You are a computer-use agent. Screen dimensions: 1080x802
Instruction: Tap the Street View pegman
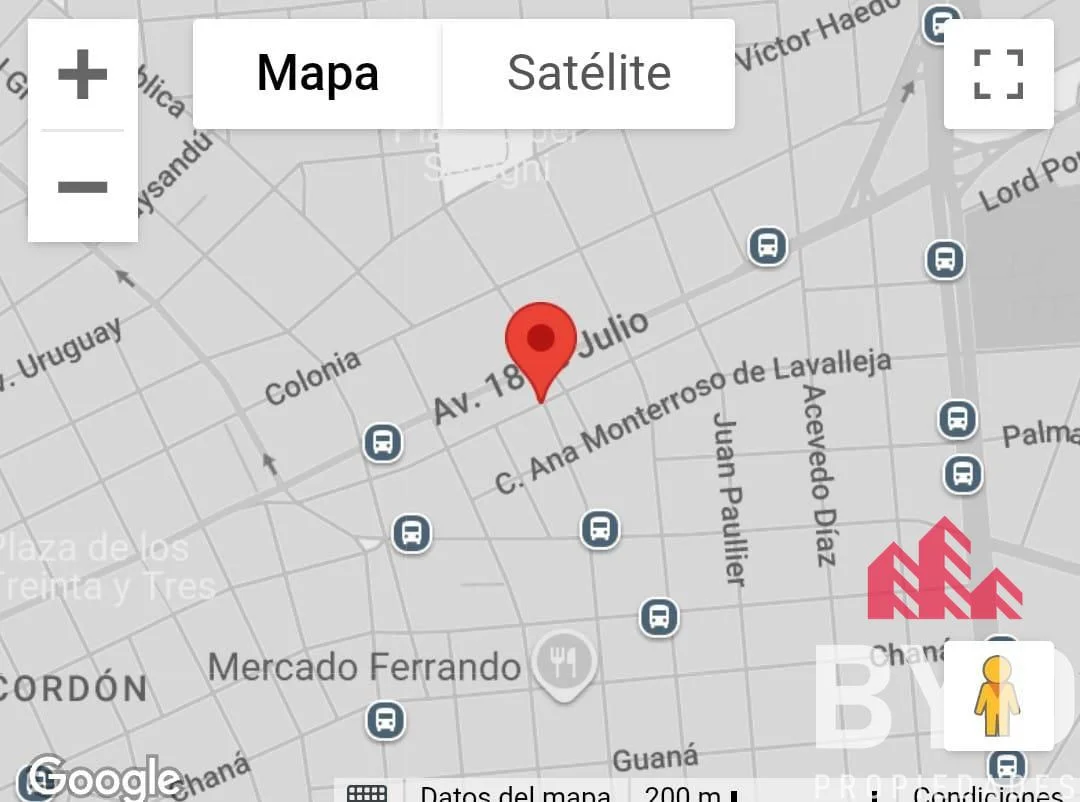[x=997, y=696]
